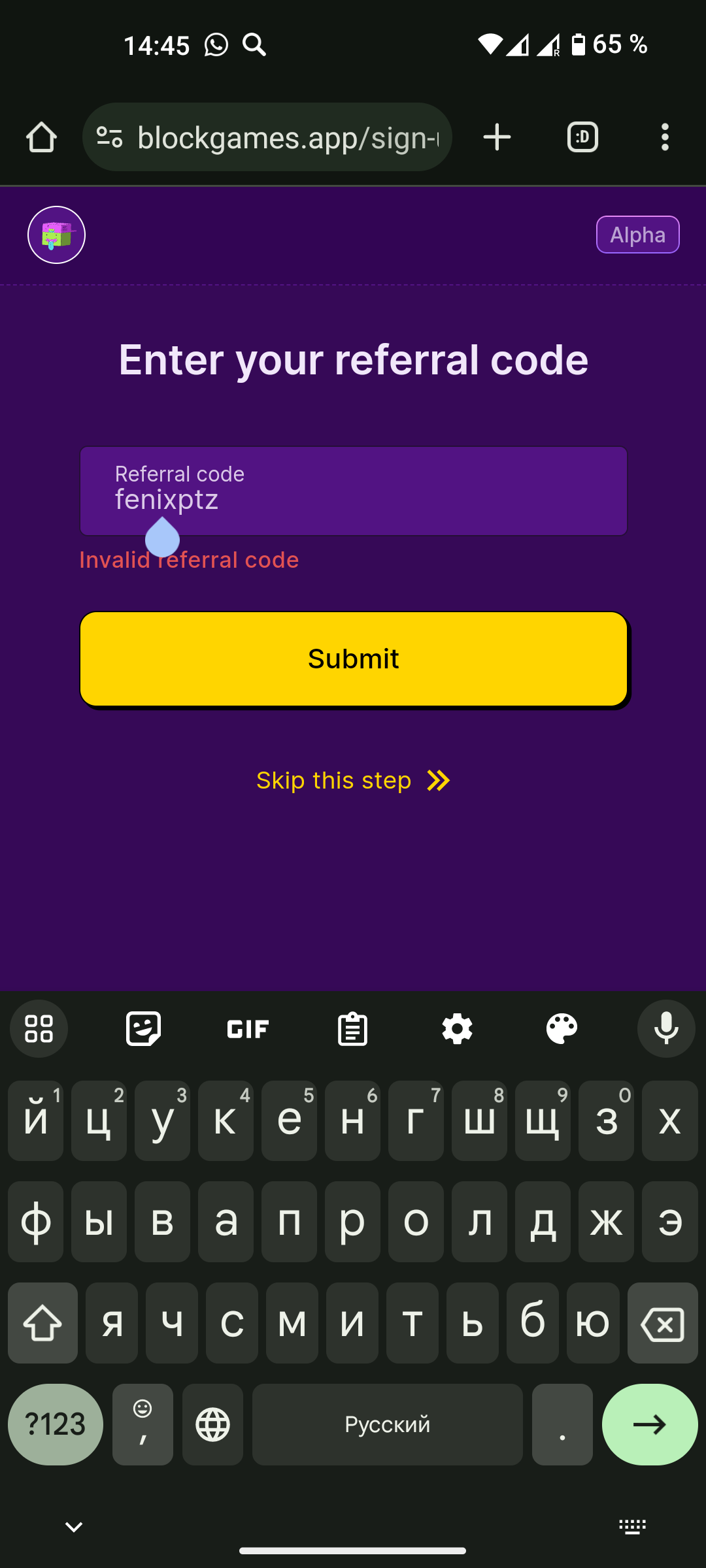The height and width of the screenshot is (1568, 706).
Task: Open keyboard theme palette
Action: pyautogui.click(x=562, y=1029)
